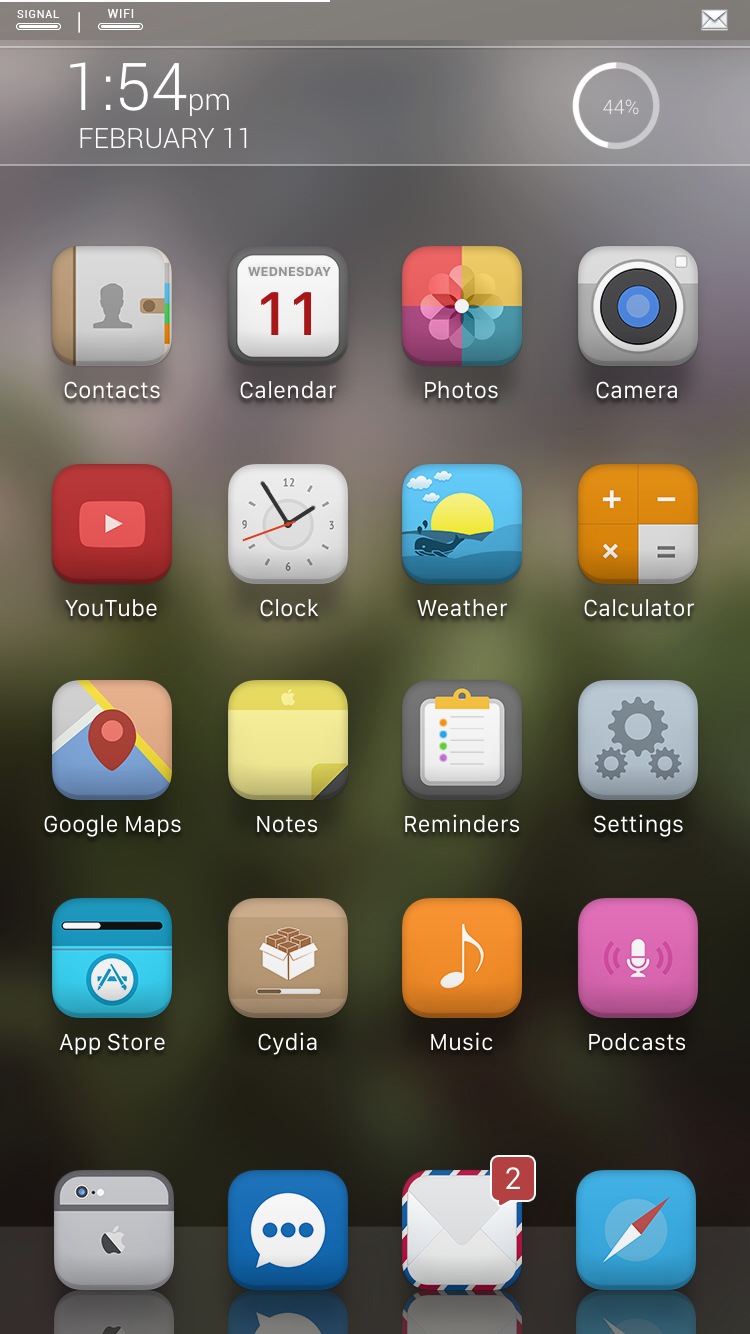Open the Photos app
Screen dimensions: 750x1334
point(462,306)
